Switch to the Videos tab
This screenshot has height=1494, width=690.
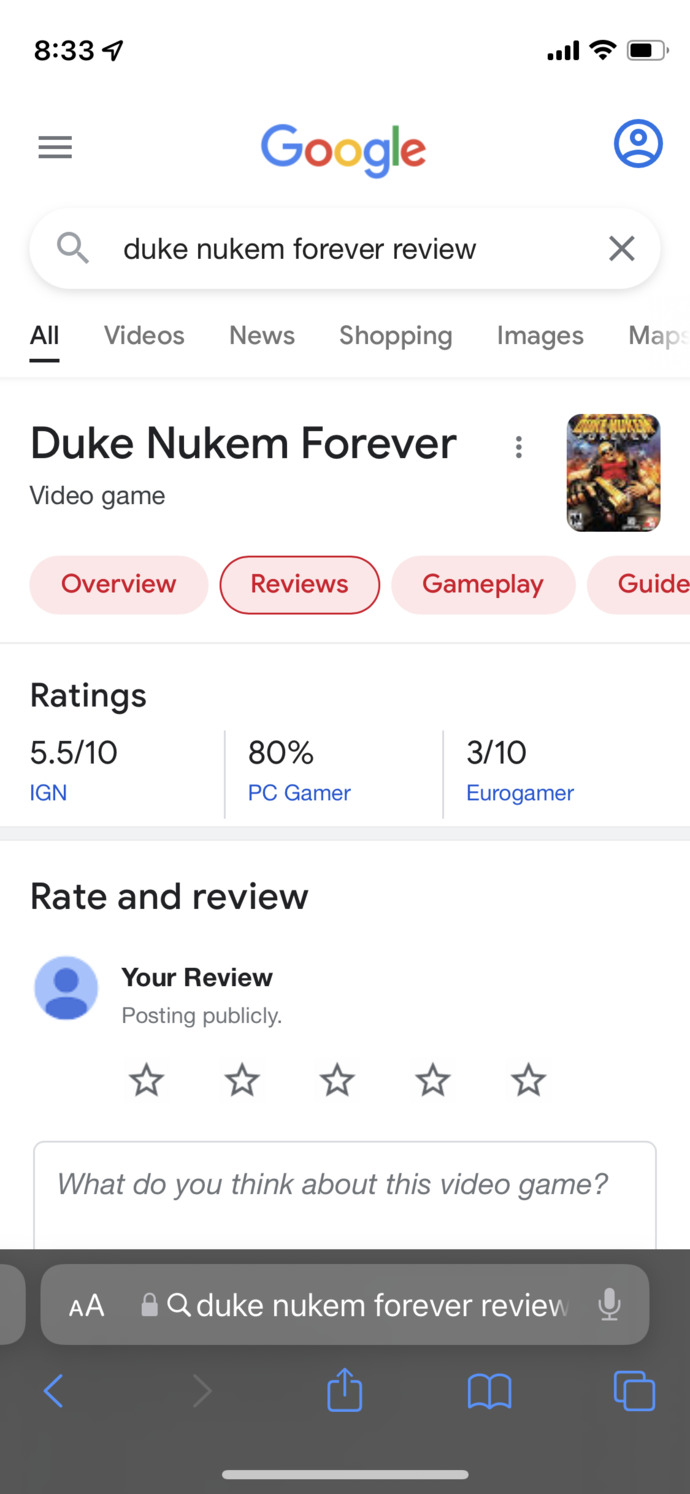144,335
